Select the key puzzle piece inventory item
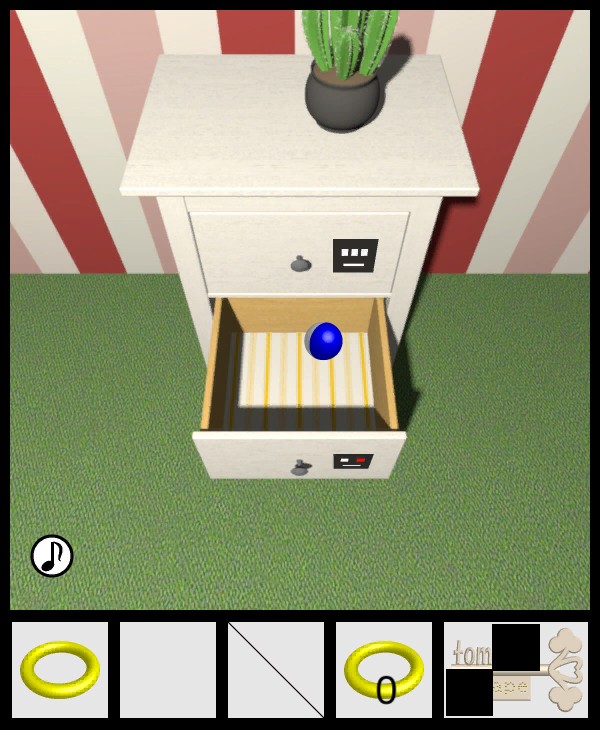Image resolution: width=600 pixels, height=730 pixels. [x=516, y=669]
